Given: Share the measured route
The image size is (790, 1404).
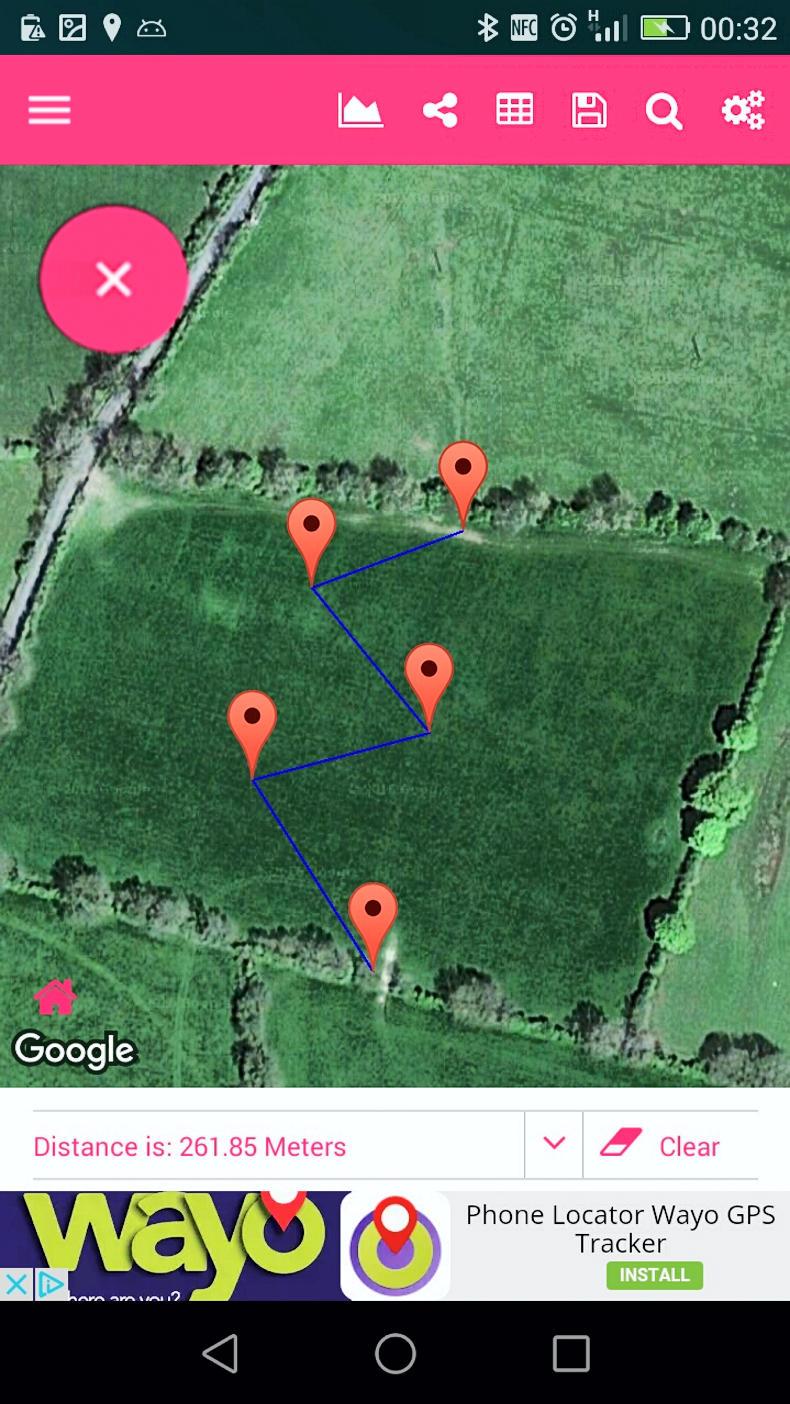Looking at the screenshot, I should point(440,110).
